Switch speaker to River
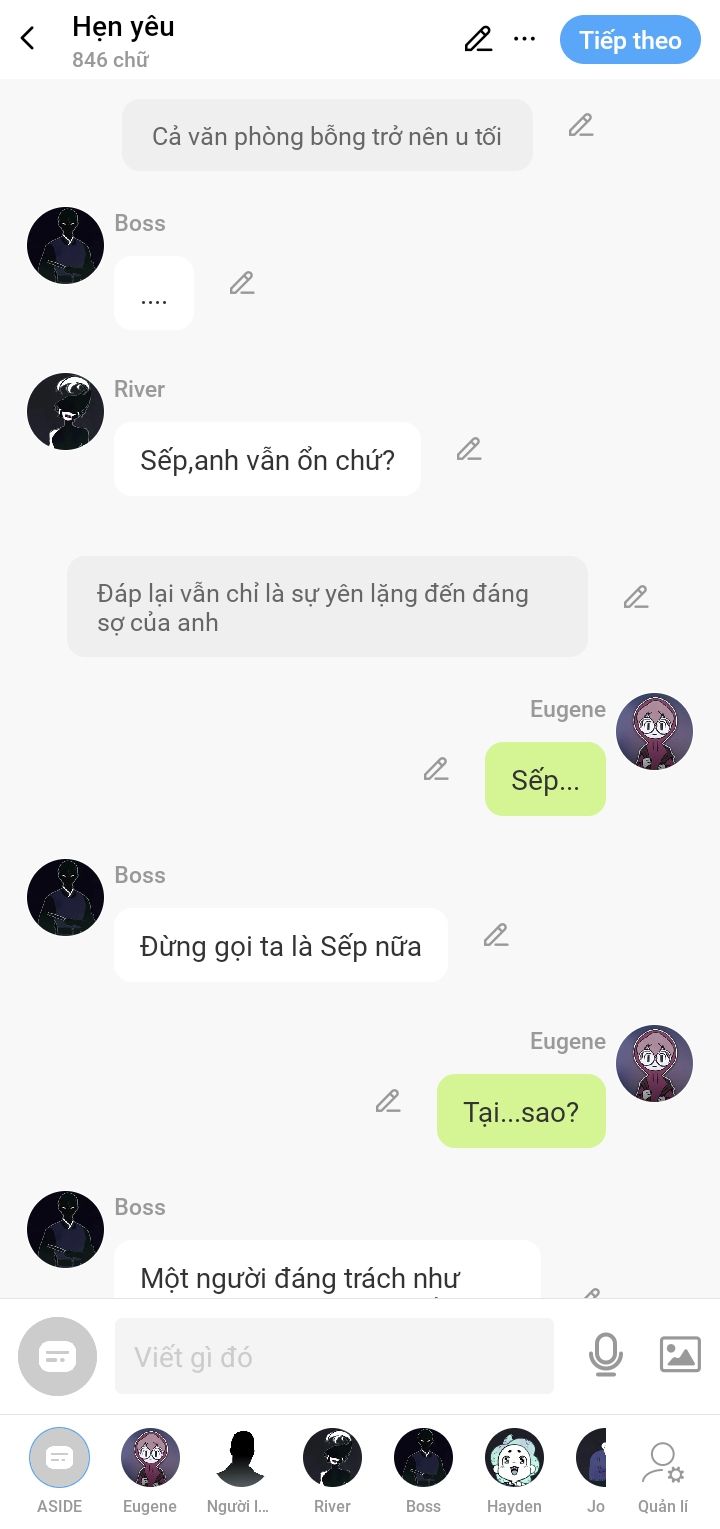The image size is (720, 1529). tap(332, 1468)
